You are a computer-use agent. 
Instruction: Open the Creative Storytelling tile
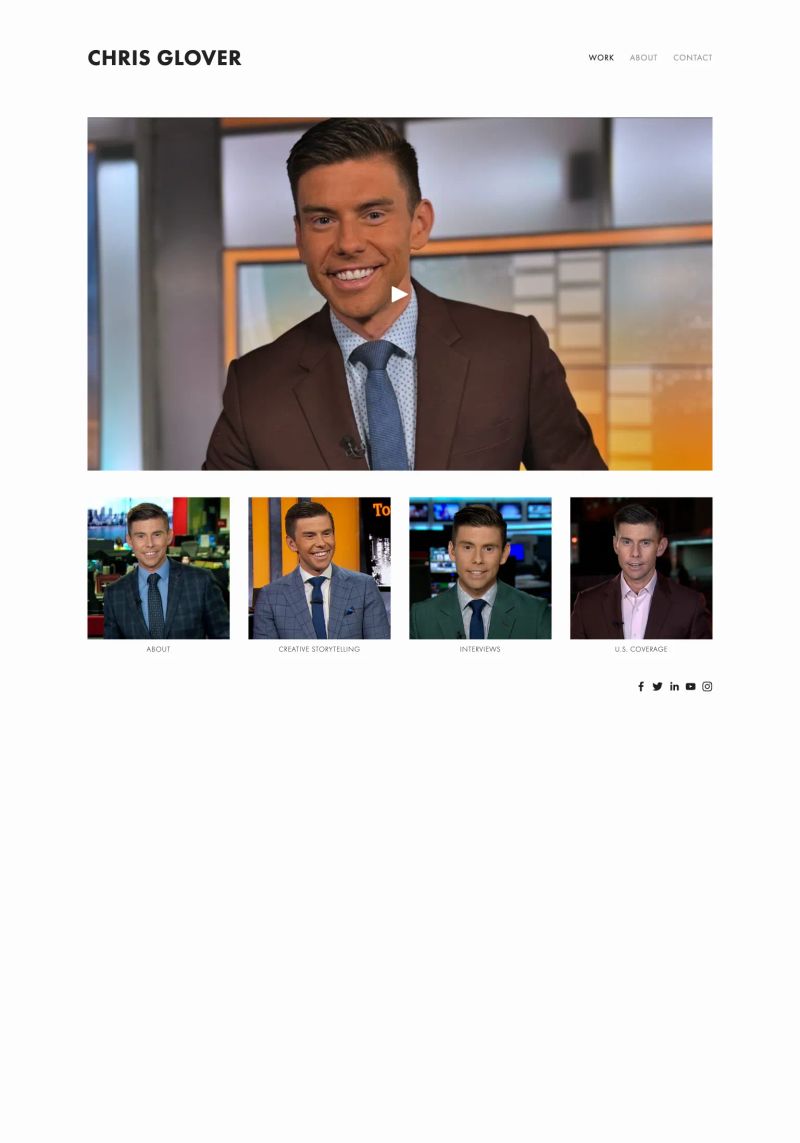click(319, 568)
